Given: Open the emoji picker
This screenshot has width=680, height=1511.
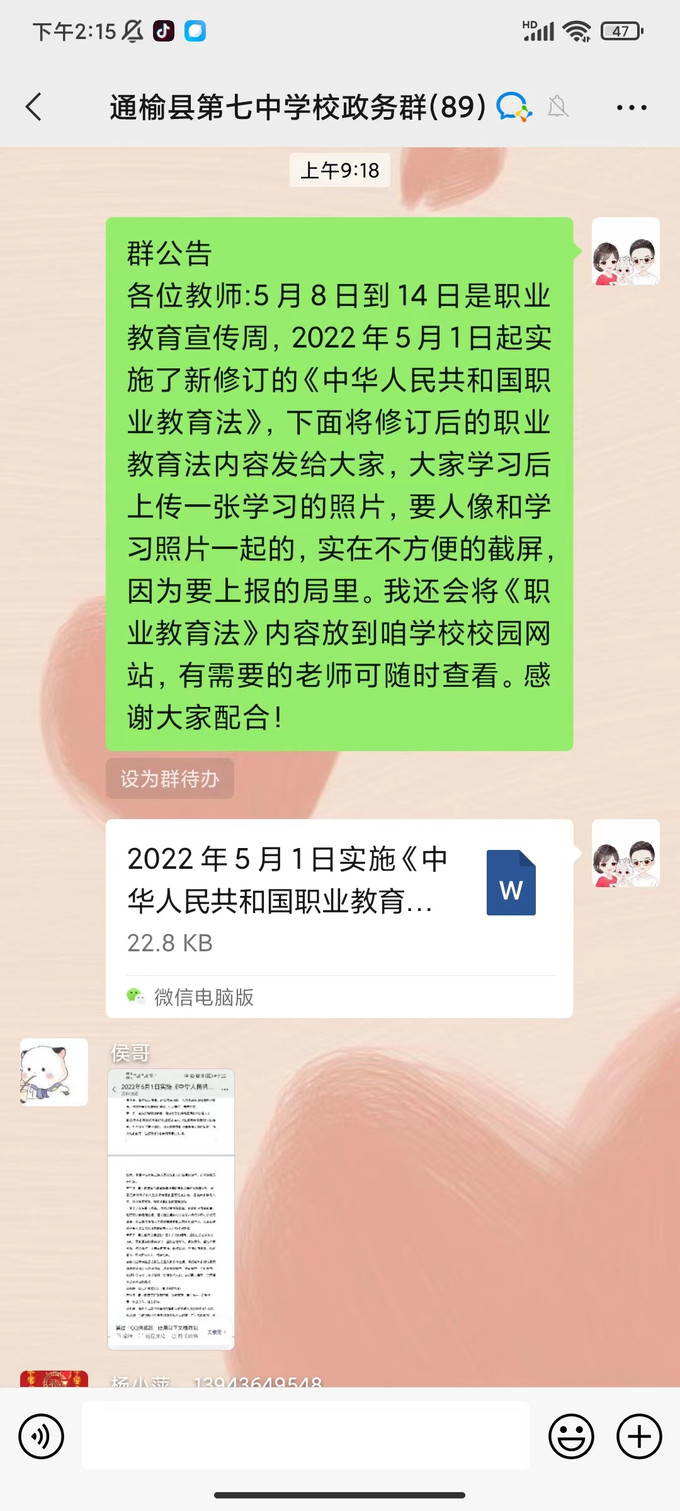Looking at the screenshot, I should [571, 1437].
